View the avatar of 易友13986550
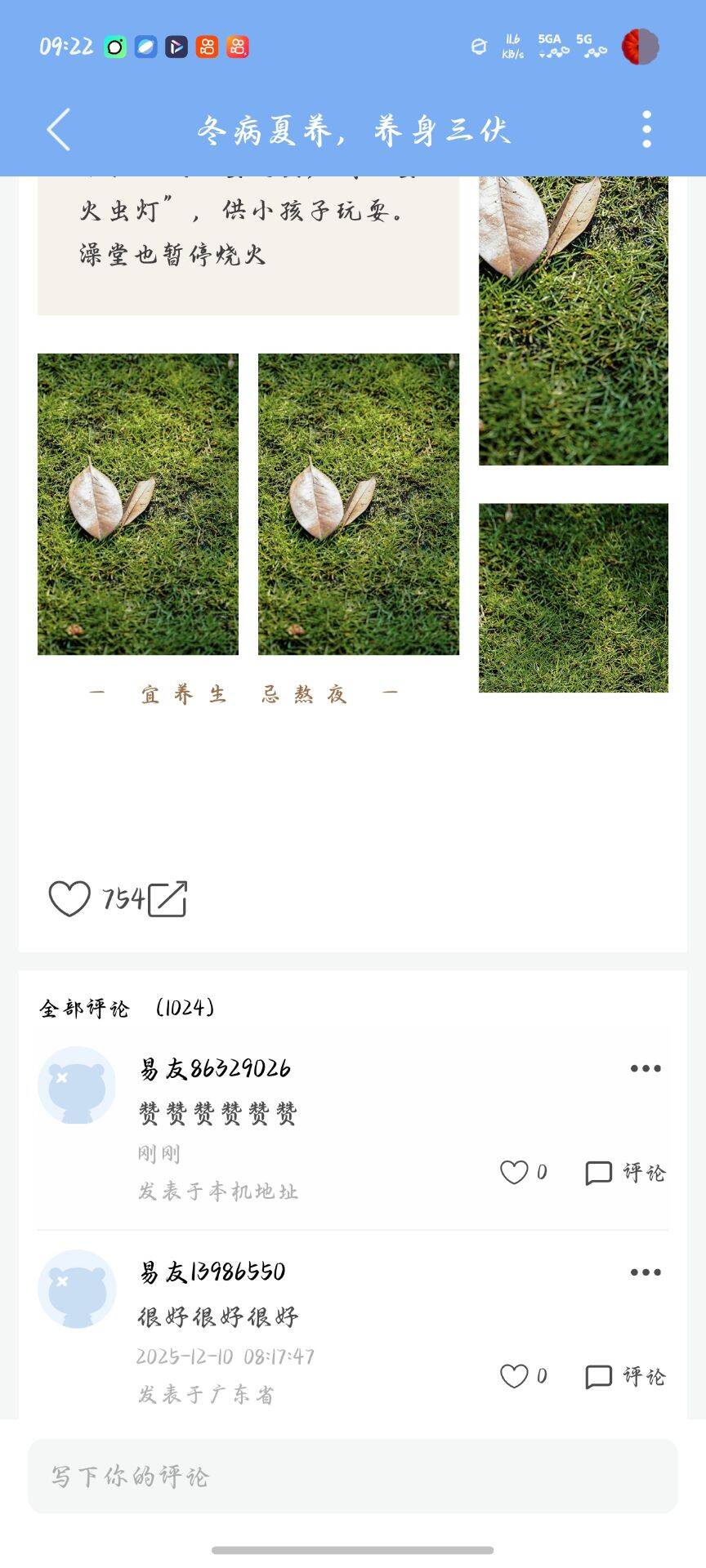Viewport: 706px width, 1568px height. [77, 1288]
